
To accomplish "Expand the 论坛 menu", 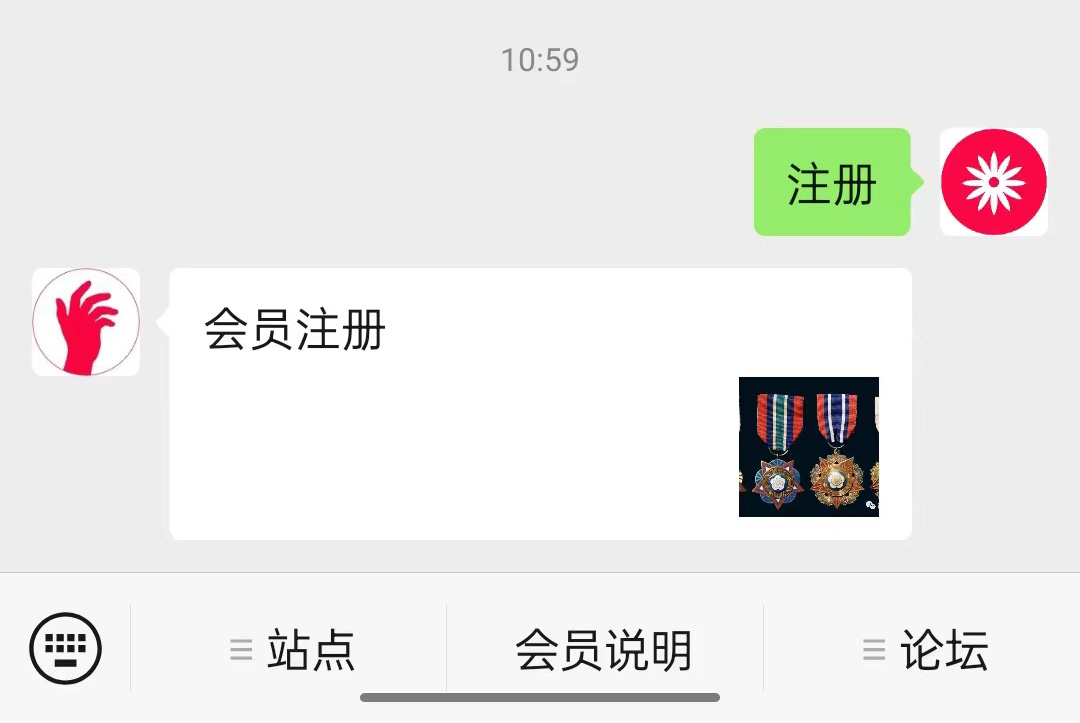I will click(924, 650).
